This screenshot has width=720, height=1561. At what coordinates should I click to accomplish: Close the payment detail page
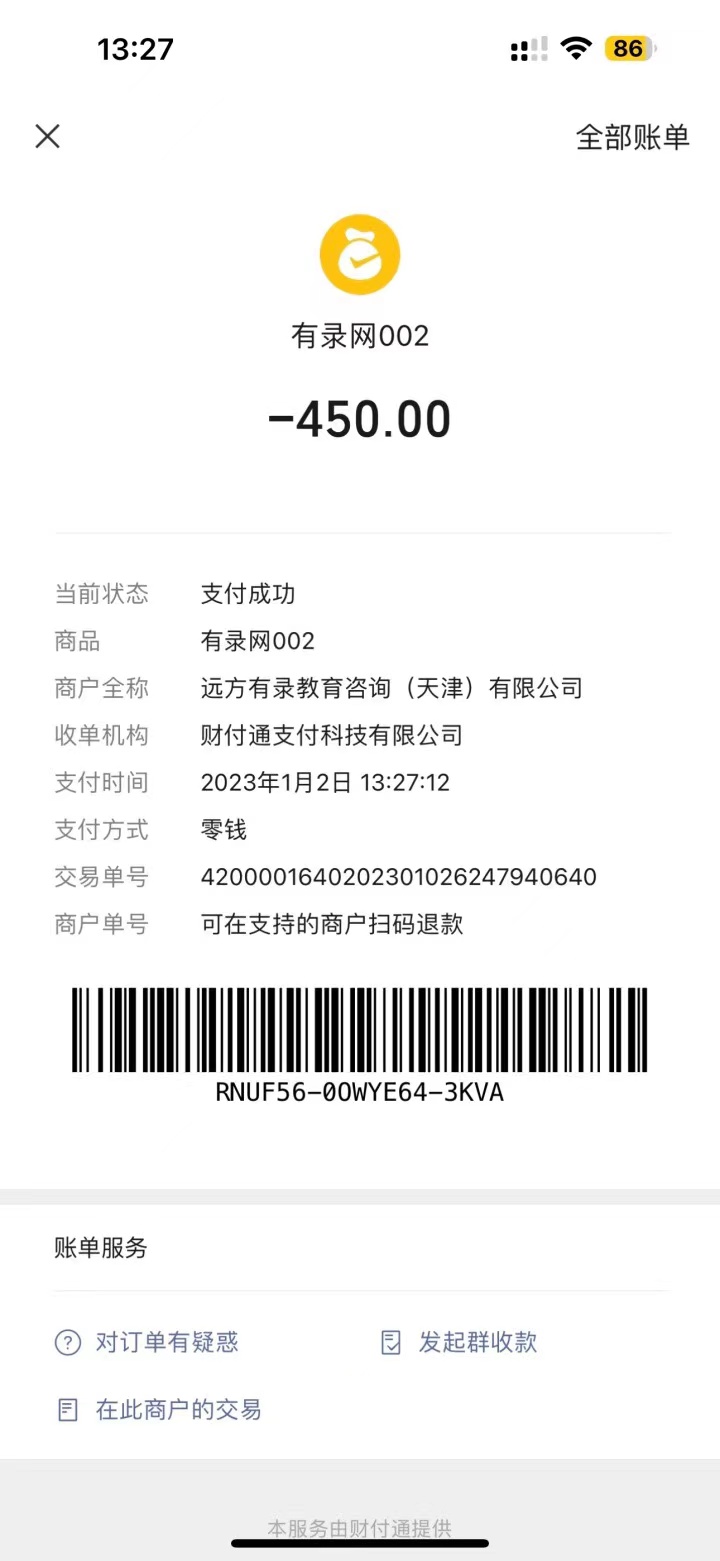point(48,137)
